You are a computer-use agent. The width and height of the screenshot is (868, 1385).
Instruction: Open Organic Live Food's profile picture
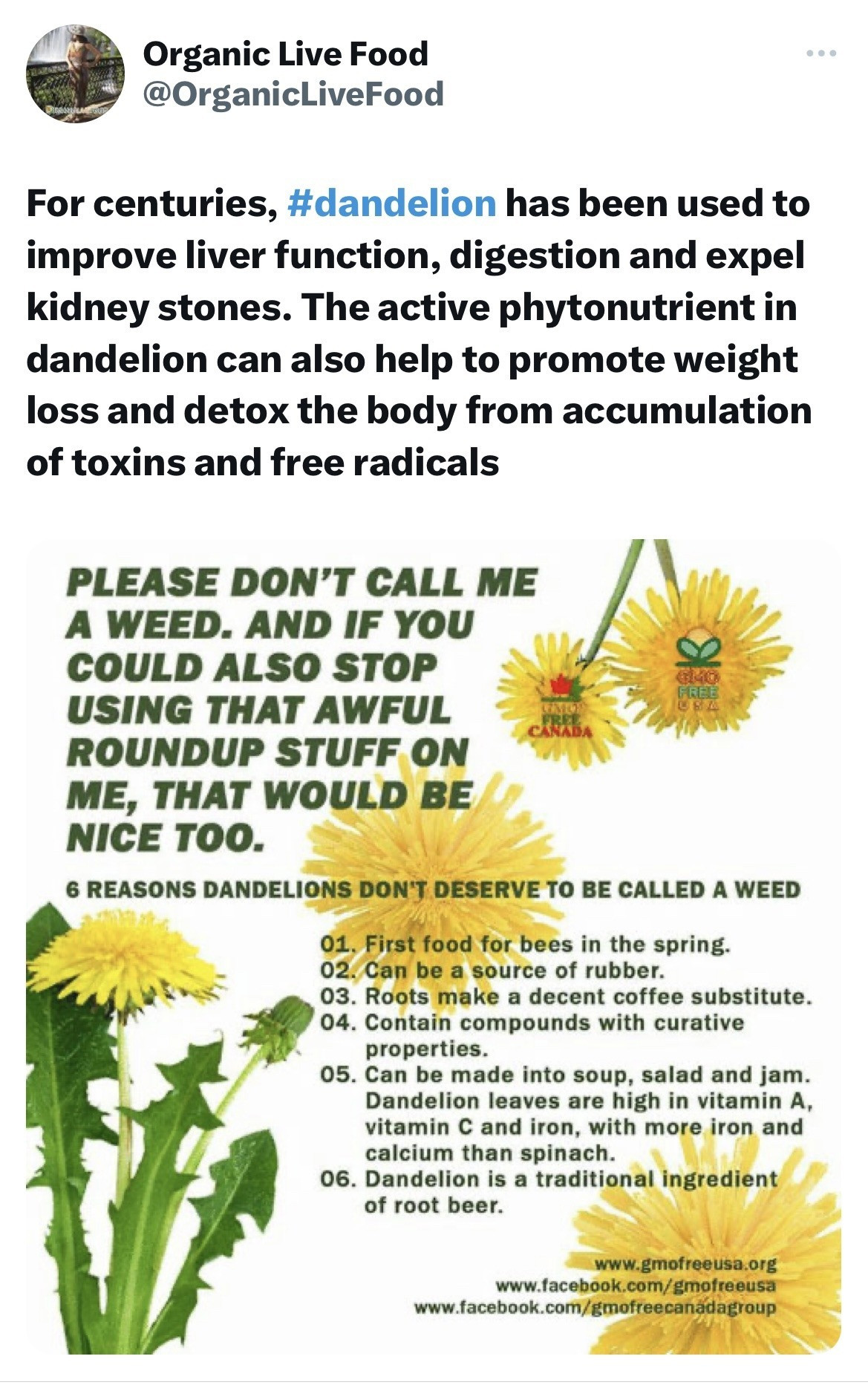[75, 74]
